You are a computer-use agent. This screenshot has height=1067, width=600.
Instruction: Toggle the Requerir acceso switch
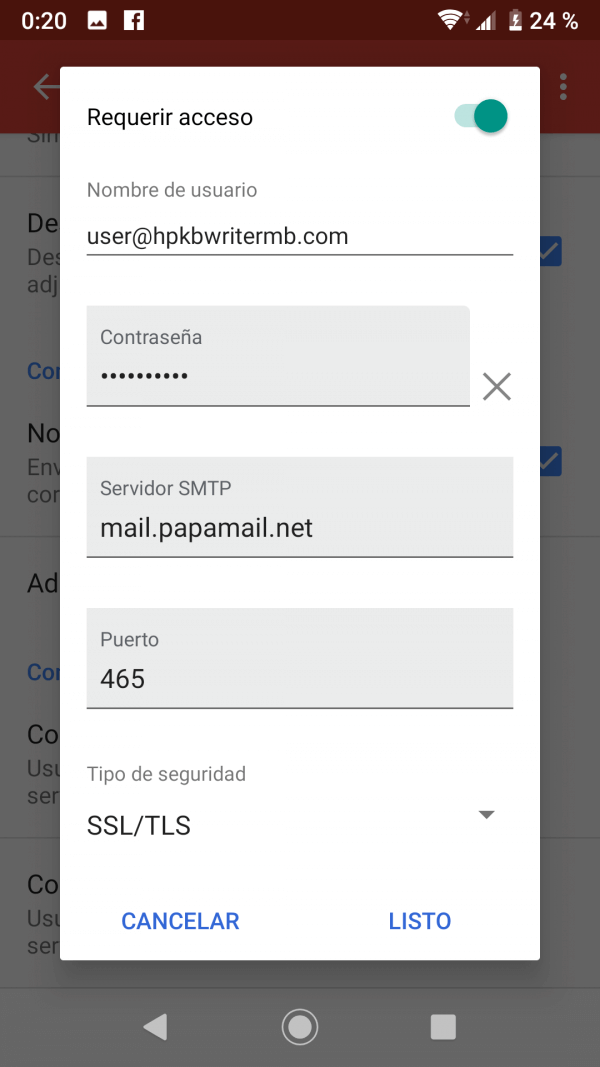(x=481, y=116)
